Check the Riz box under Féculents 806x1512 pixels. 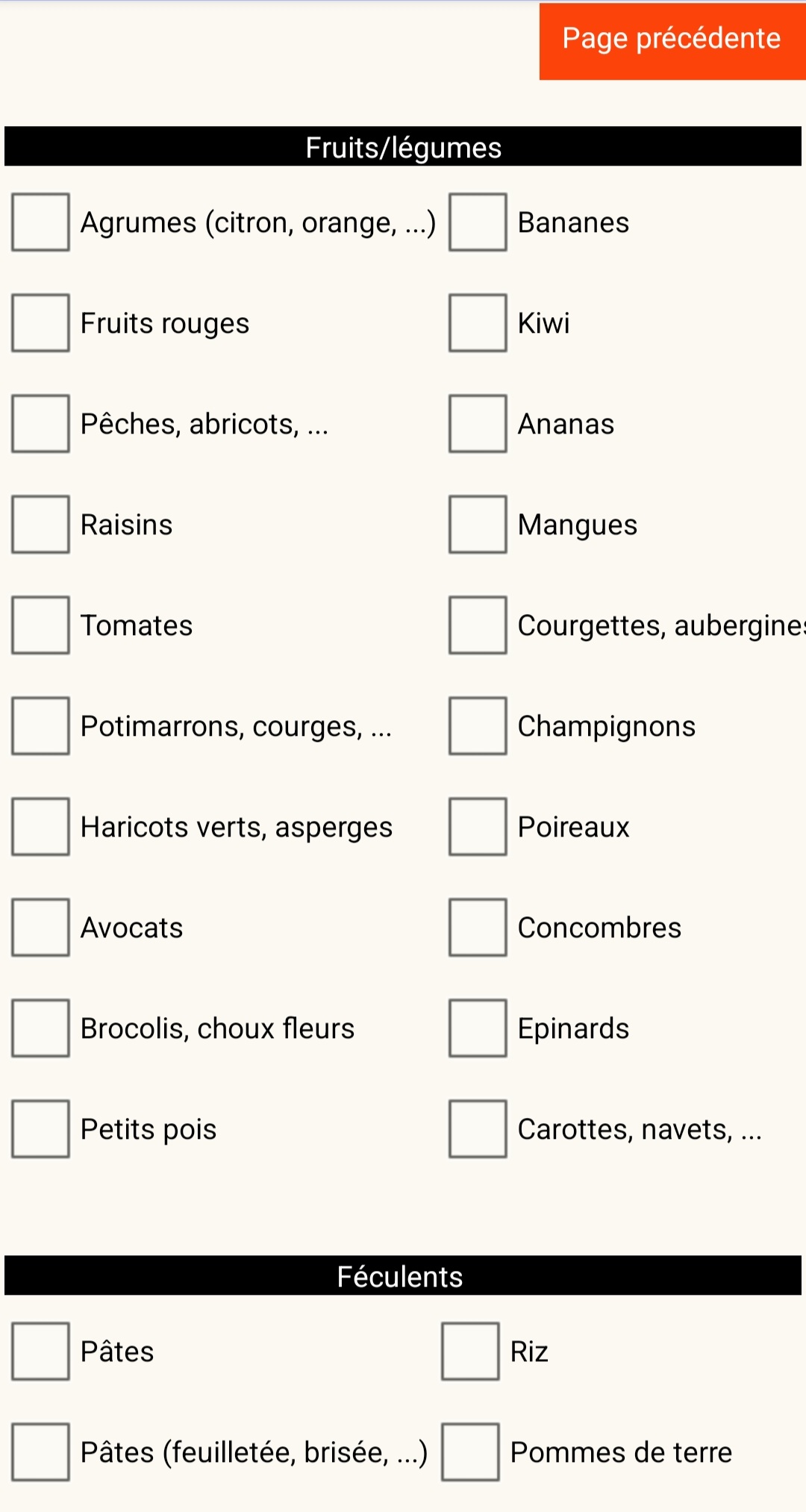click(x=471, y=1352)
